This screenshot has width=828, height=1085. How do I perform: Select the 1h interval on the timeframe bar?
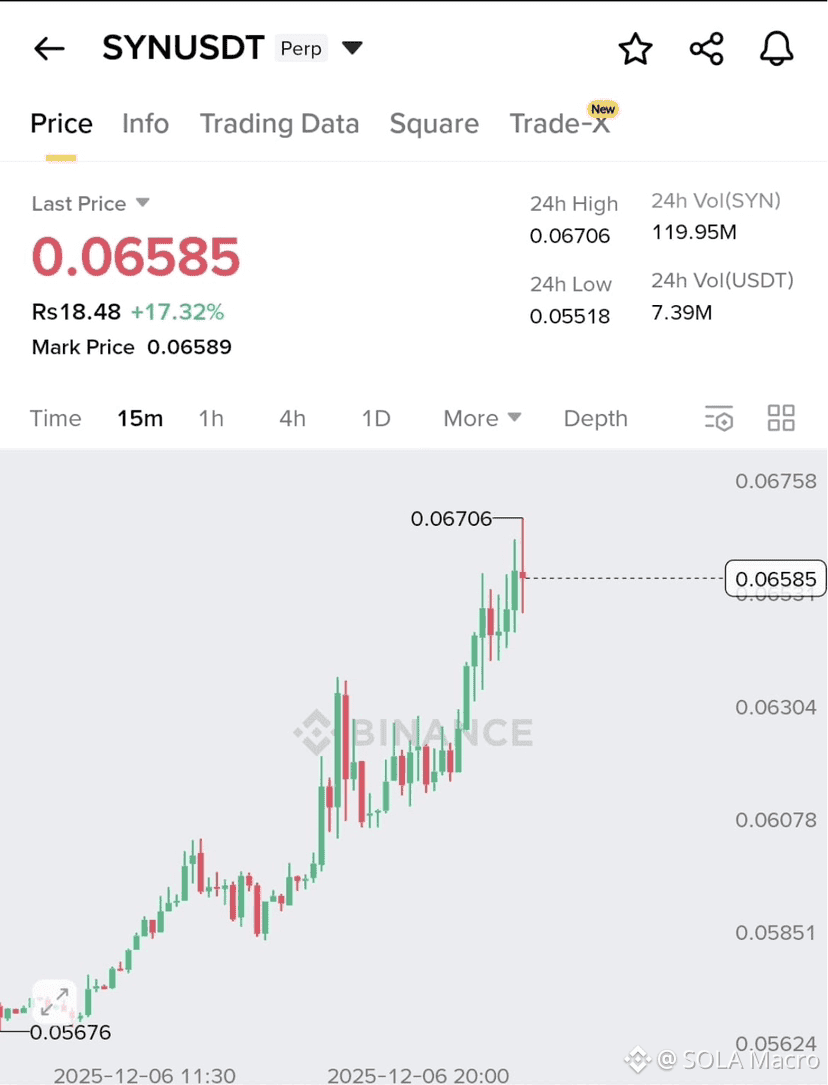[x=211, y=418]
